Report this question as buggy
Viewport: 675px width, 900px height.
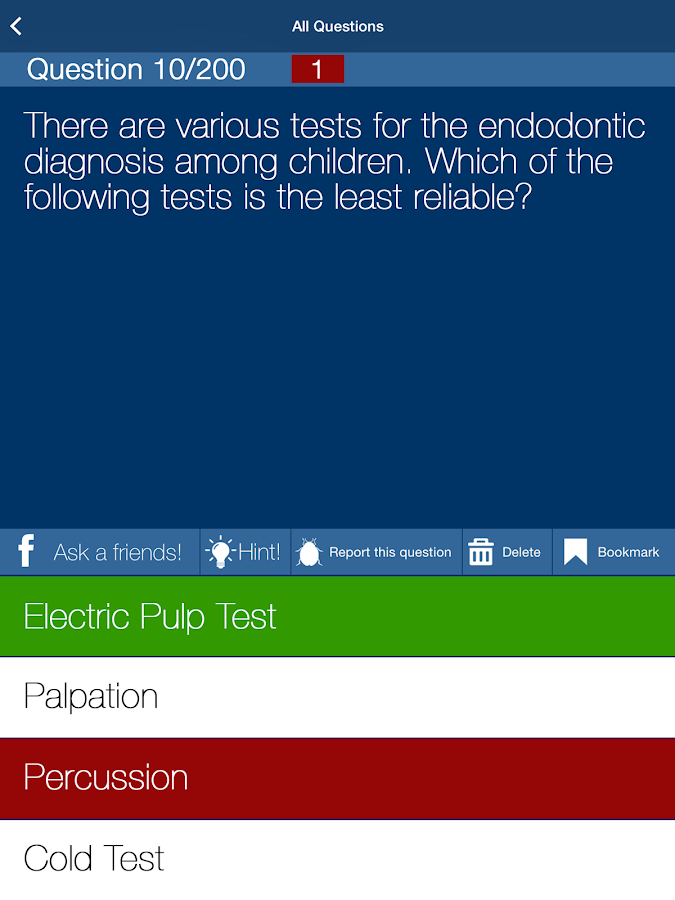point(376,552)
